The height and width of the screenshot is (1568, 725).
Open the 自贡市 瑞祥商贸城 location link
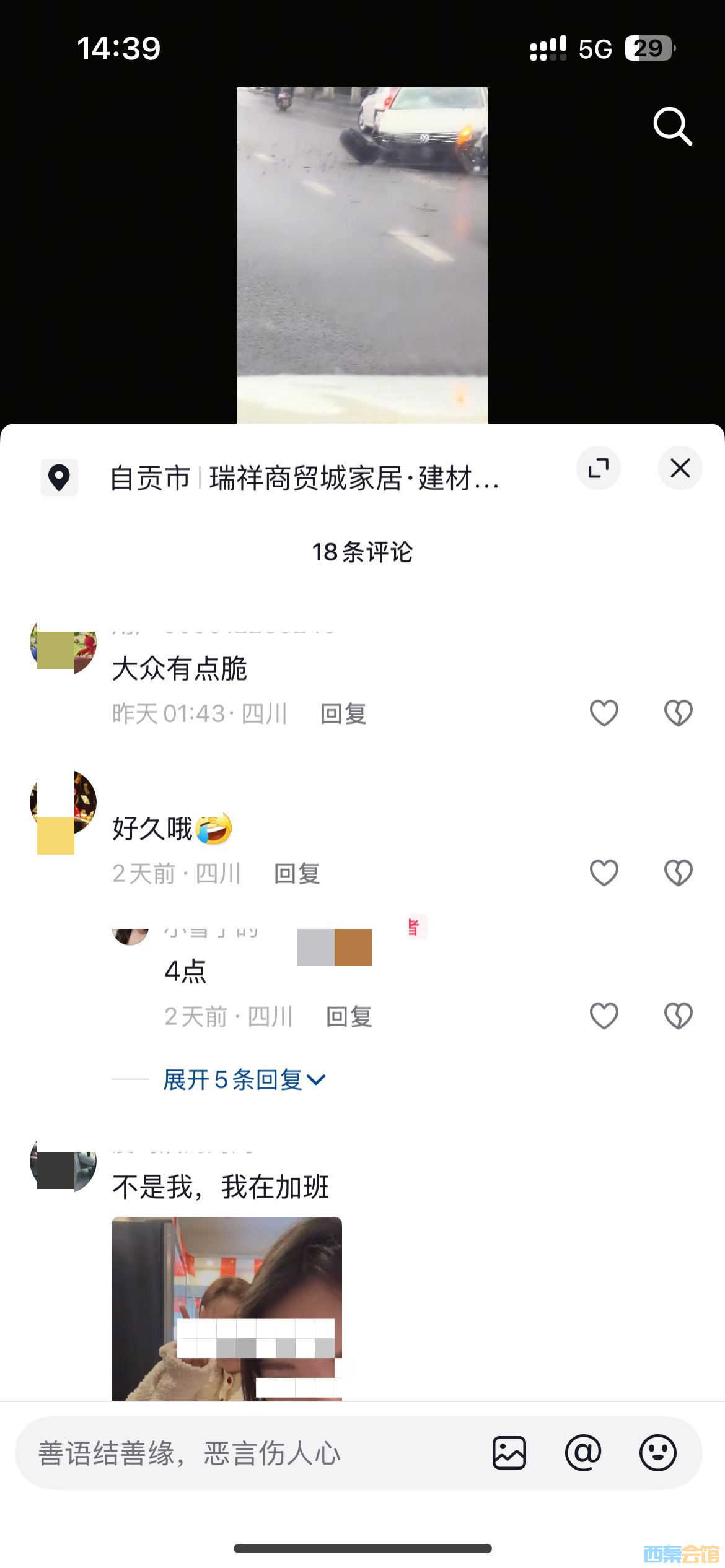[x=304, y=479]
